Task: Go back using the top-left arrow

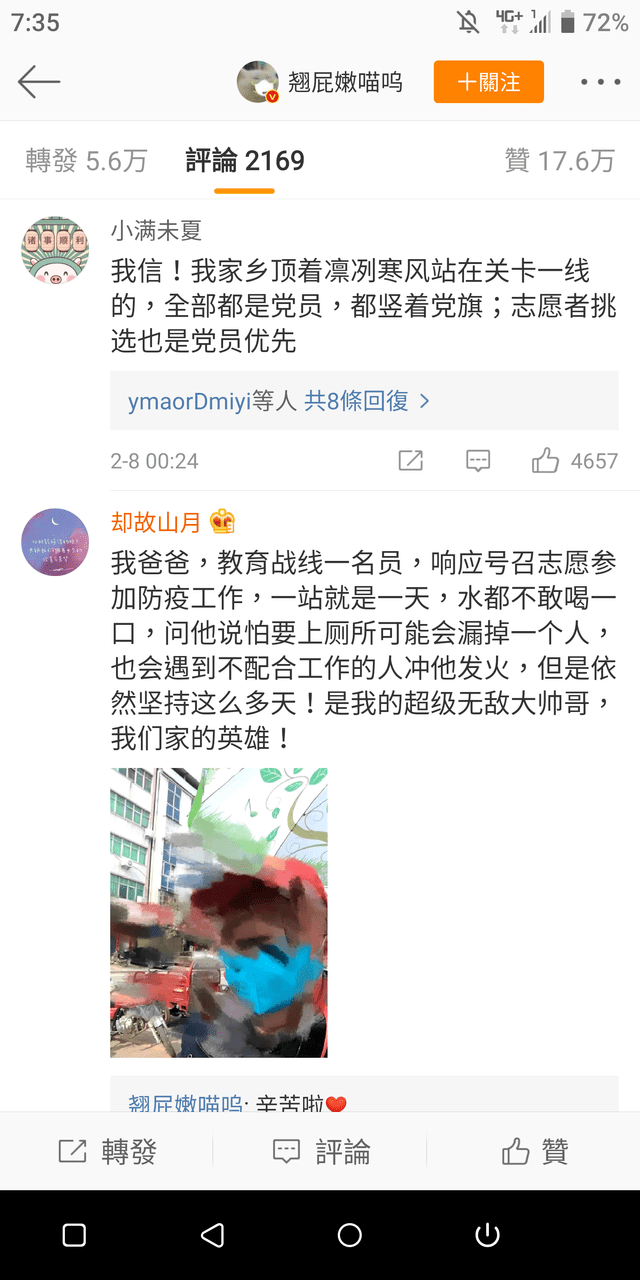Action: coord(39,82)
